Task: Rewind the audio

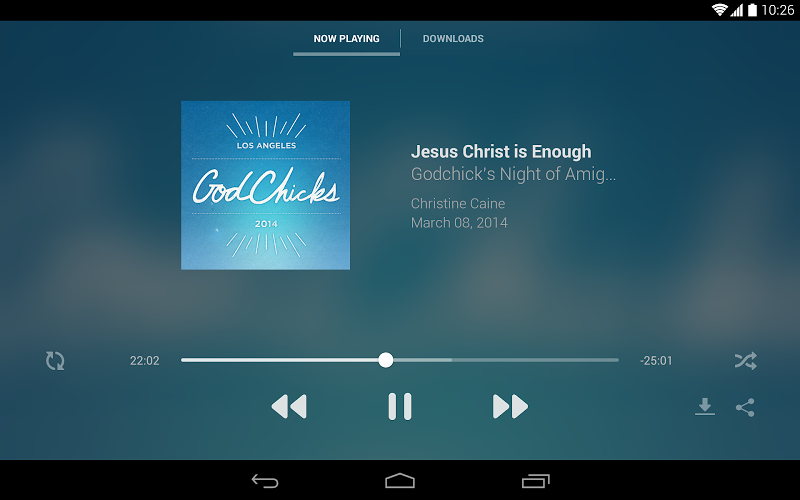Action: 289,406
